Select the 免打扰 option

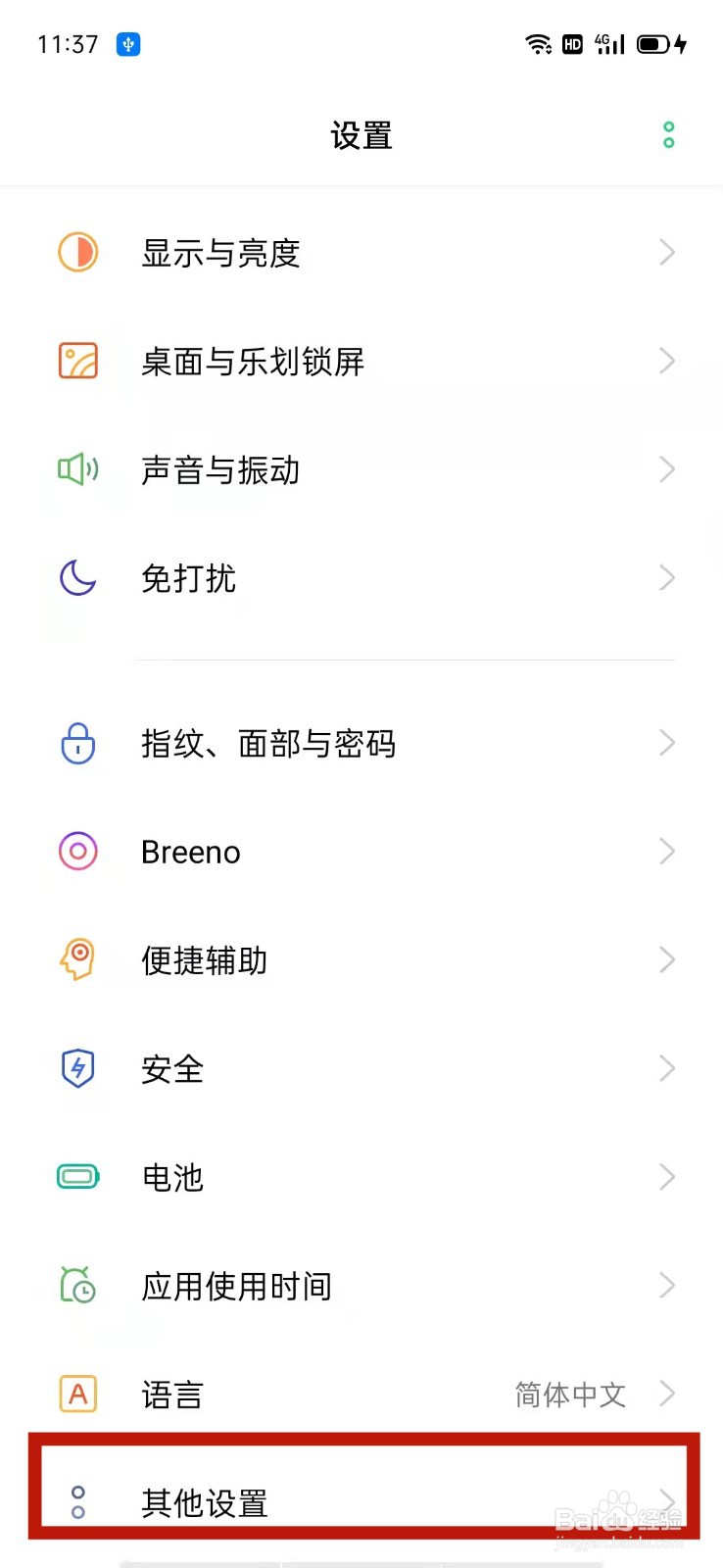coord(361,578)
